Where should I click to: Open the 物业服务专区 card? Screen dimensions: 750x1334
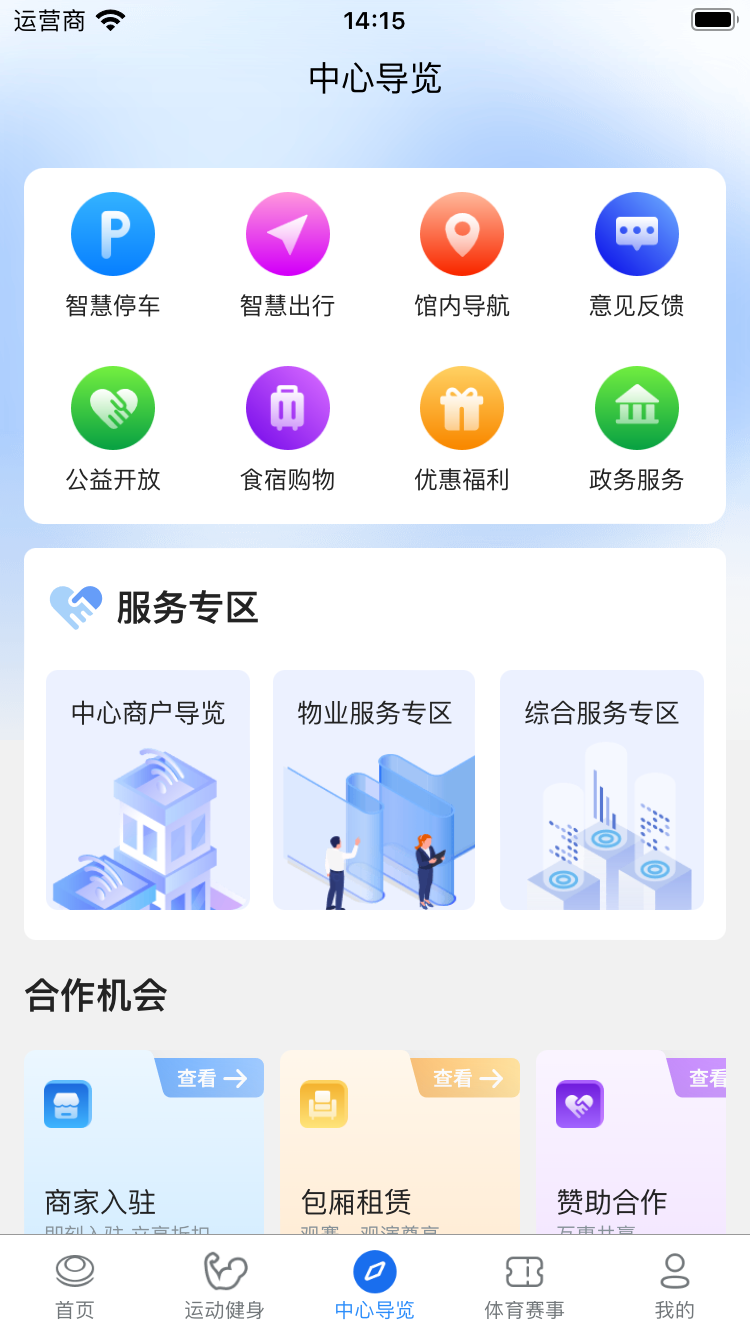pos(373,790)
